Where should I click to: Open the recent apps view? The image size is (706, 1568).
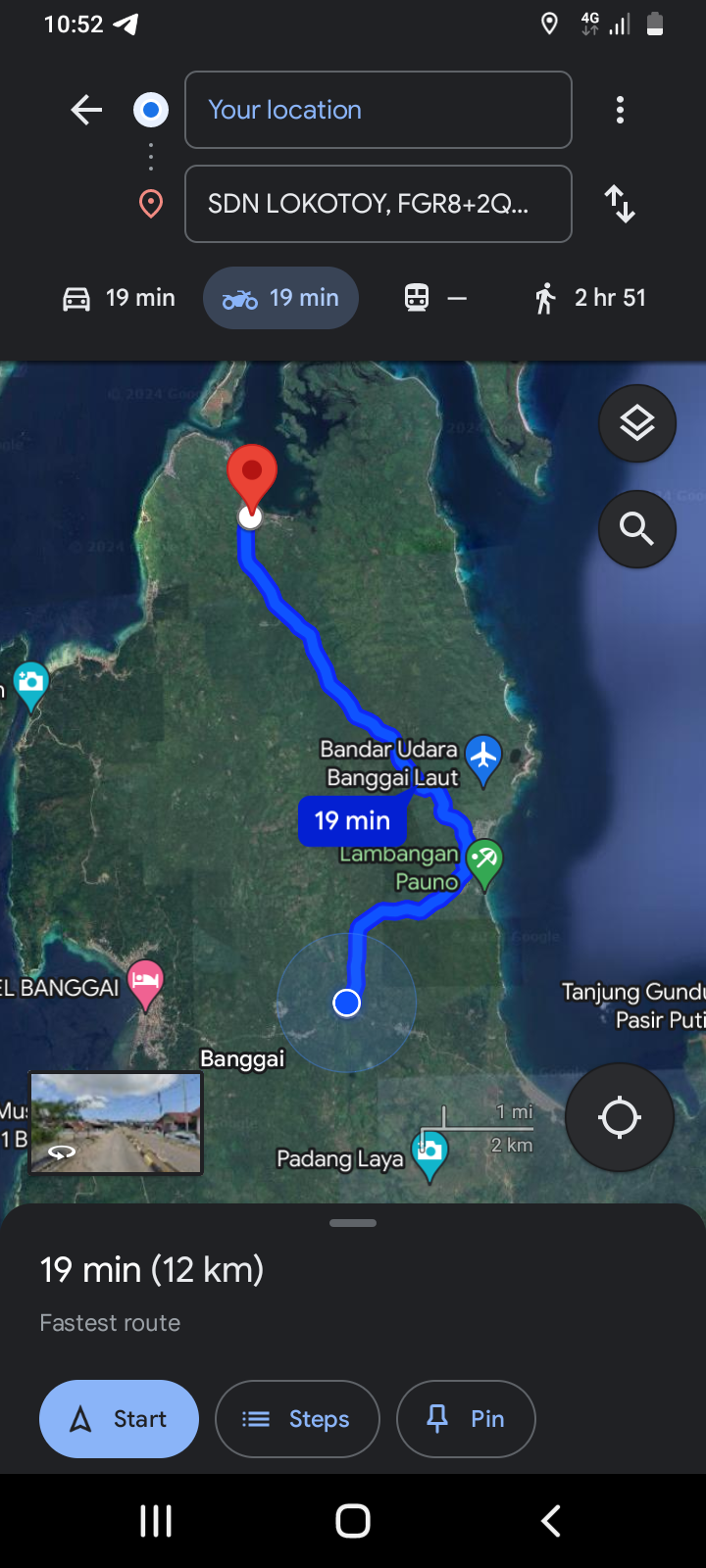pos(156,1521)
